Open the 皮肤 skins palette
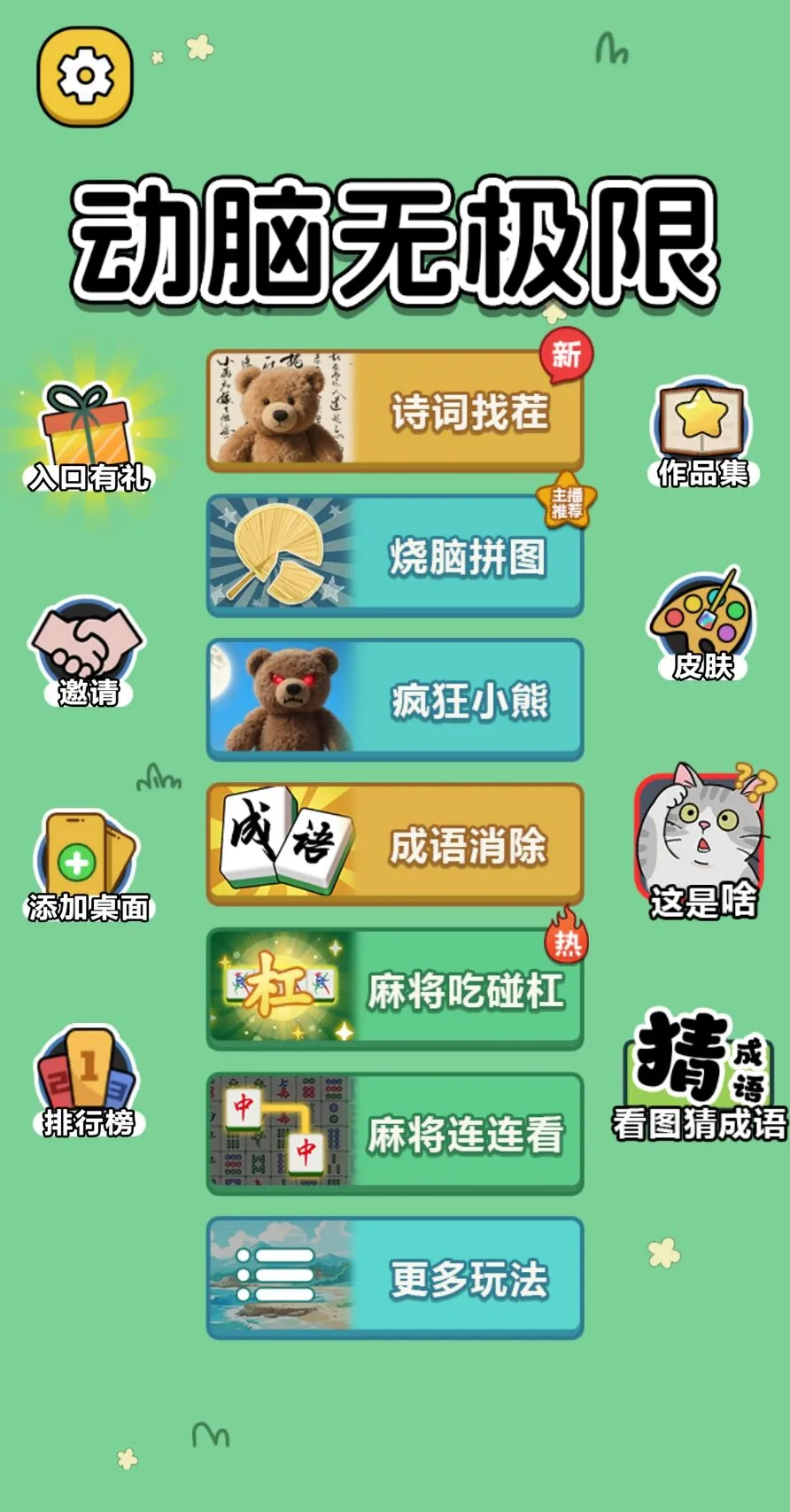The width and height of the screenshot is (790, 1512). [x=702, y=625]
